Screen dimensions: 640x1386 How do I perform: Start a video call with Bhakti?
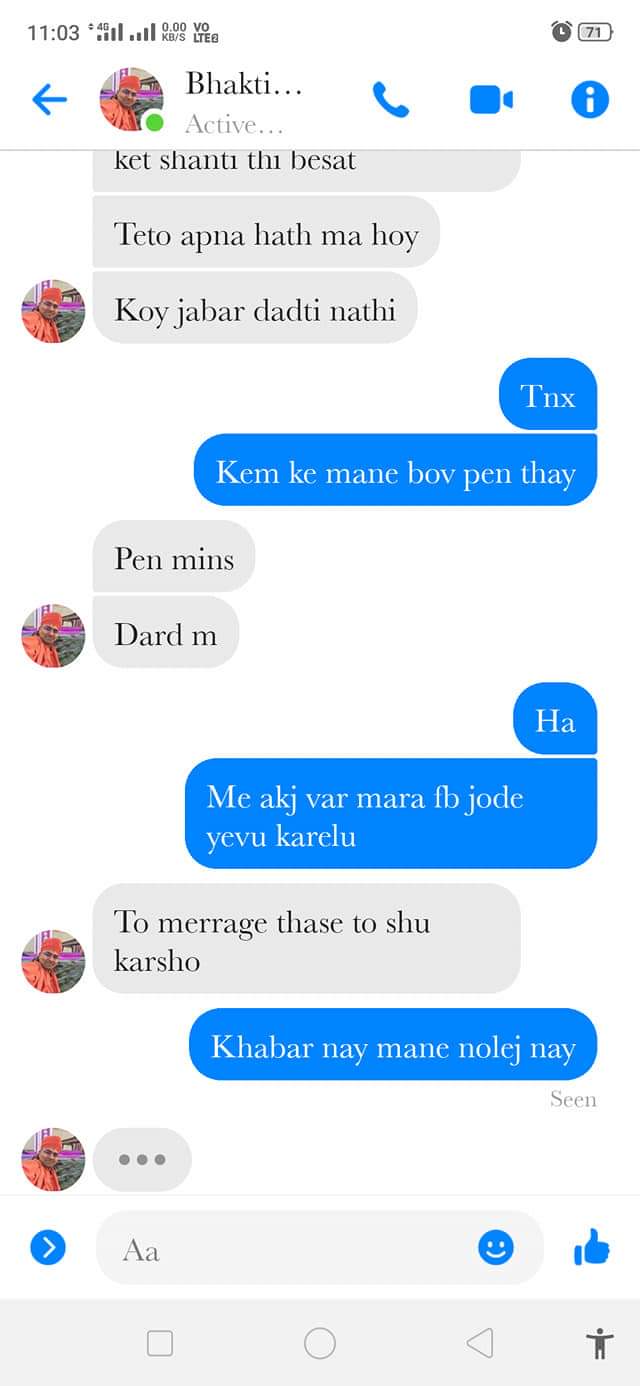[x=490, y=99]
